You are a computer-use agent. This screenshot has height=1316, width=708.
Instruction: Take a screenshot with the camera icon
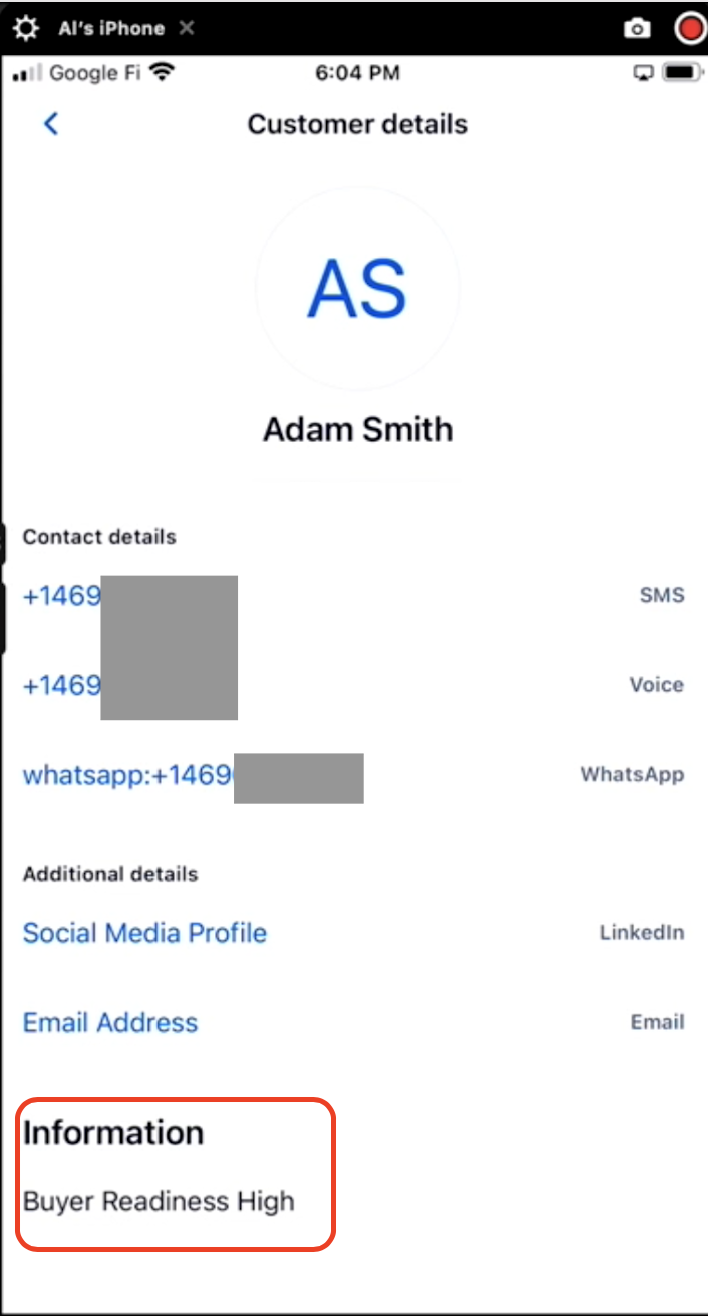[x=637, y=28]
